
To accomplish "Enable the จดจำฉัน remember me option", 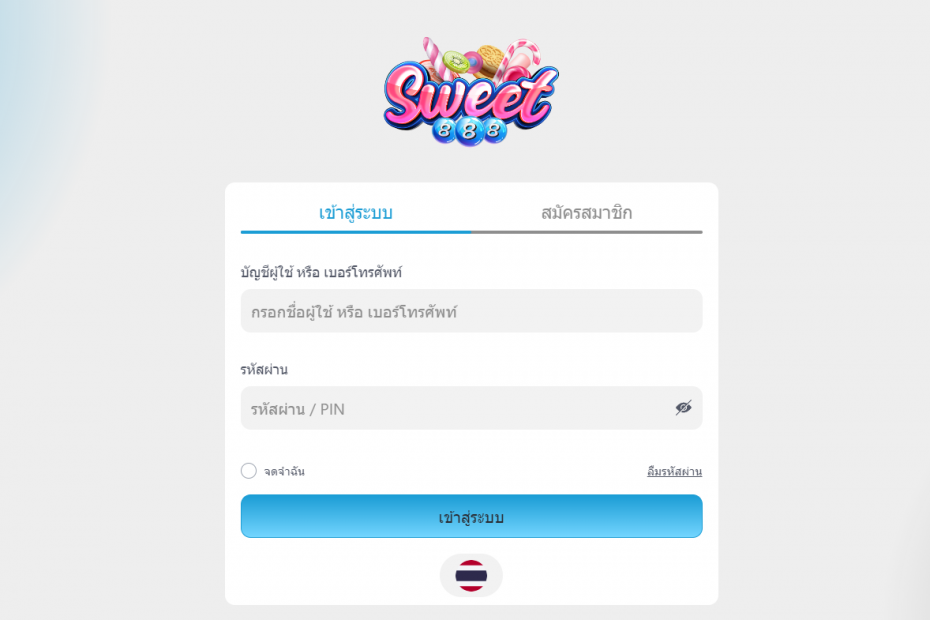I will [x=249, y=471].
